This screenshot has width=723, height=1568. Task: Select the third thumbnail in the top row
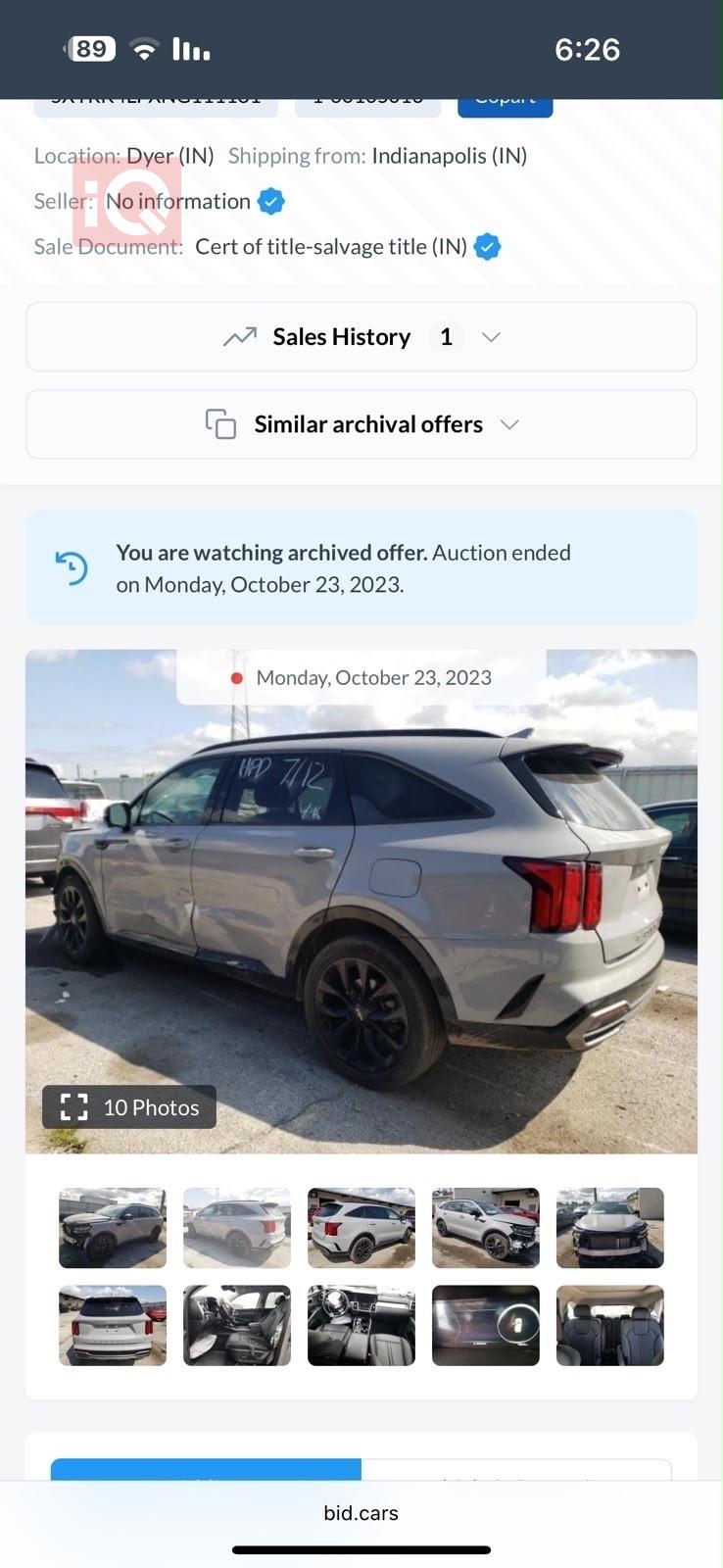[x=361, y=1228]
